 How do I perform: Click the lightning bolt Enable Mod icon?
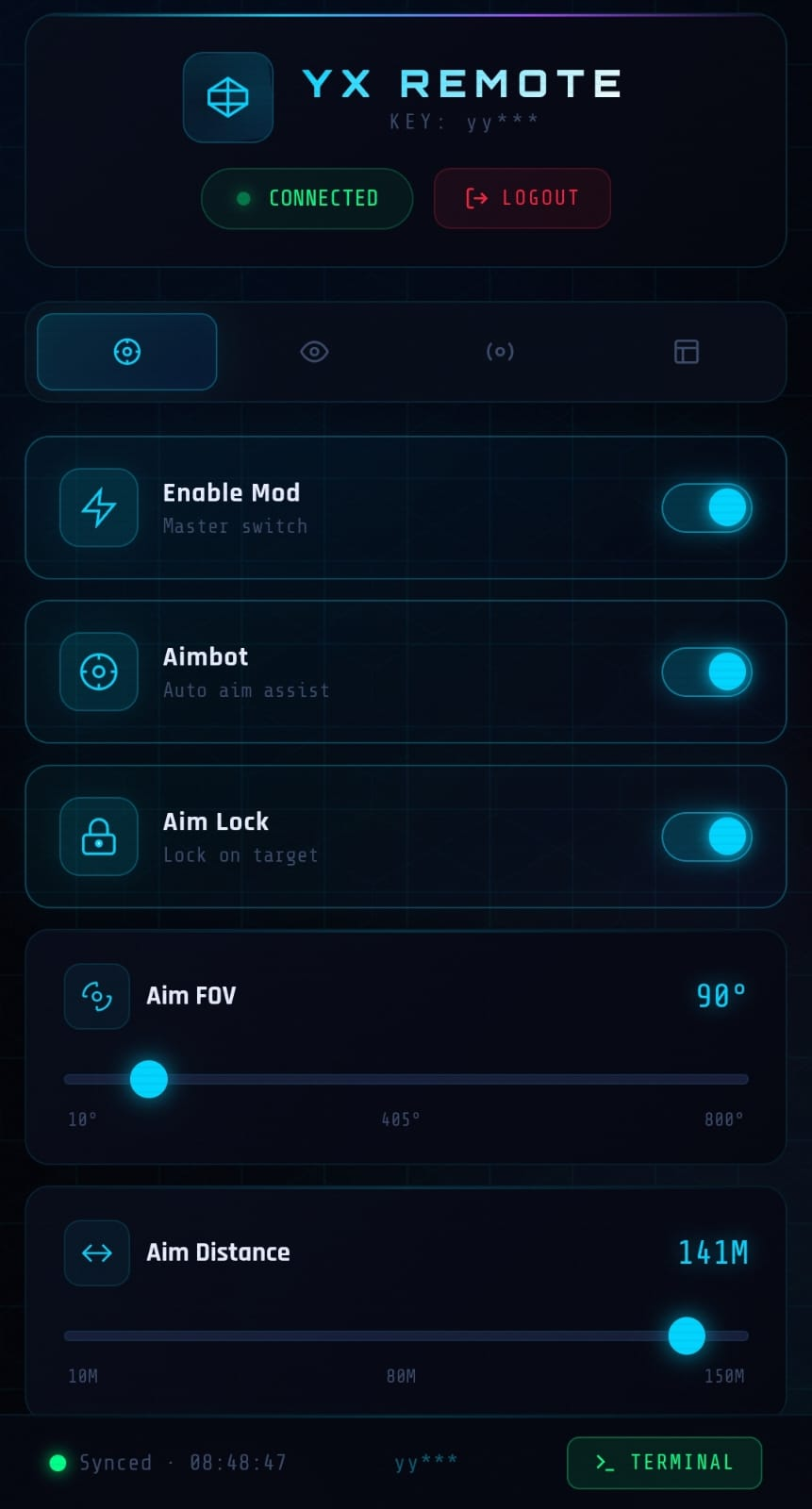point(98,507)
